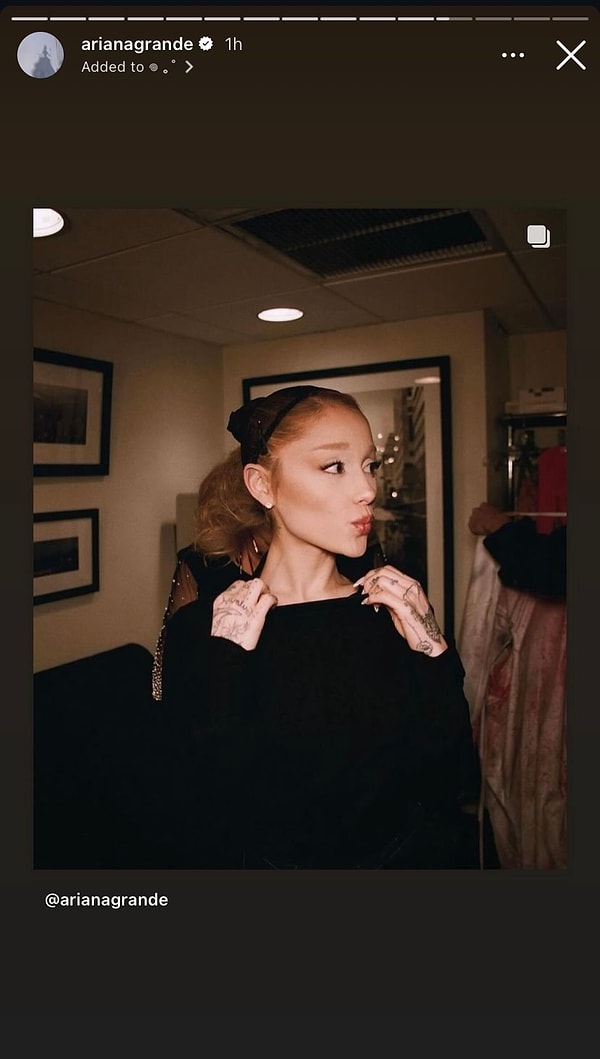The image size is (600, 1059).
Task: Open the 'Added to' highlight link
Action: pos(137,67)
